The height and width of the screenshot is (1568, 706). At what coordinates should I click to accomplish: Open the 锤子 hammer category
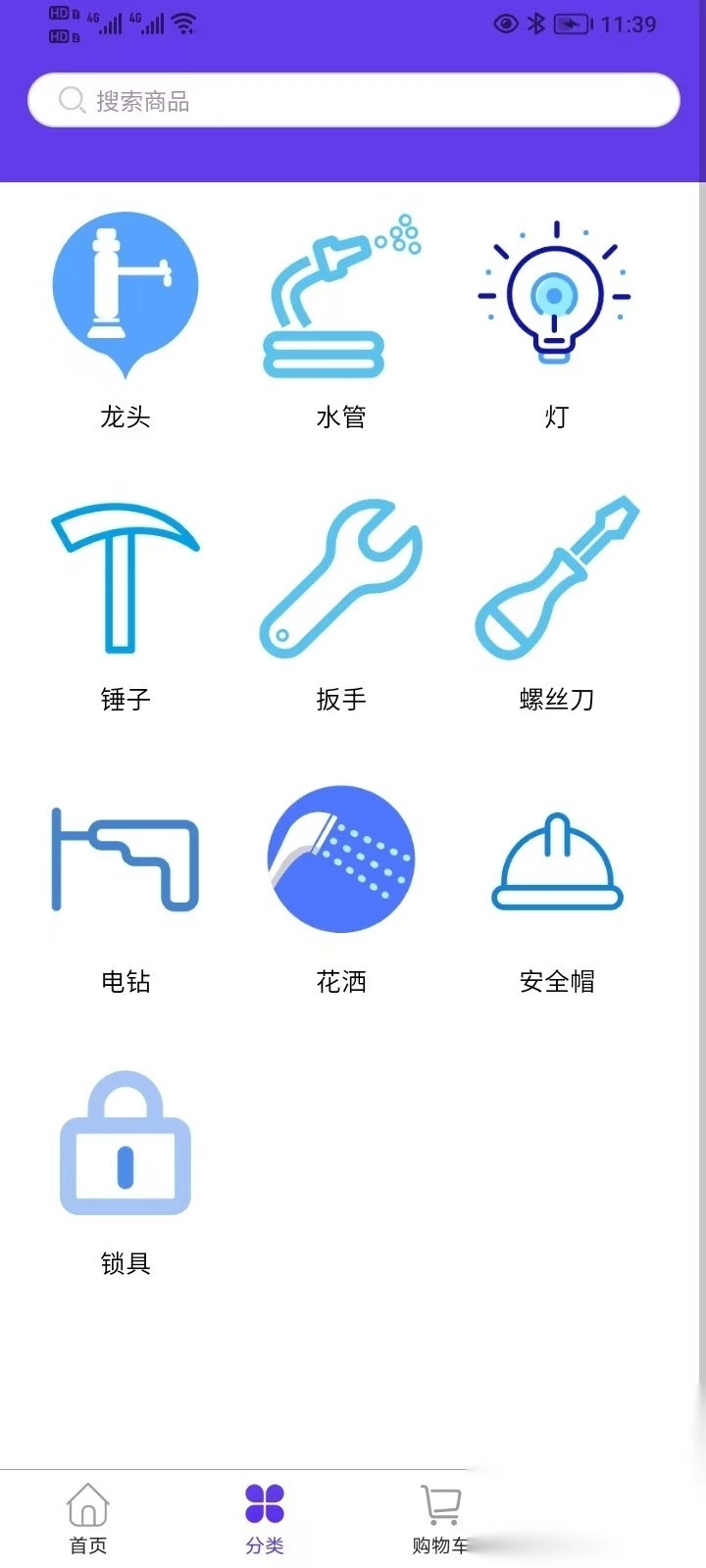[x=126, y=578]
